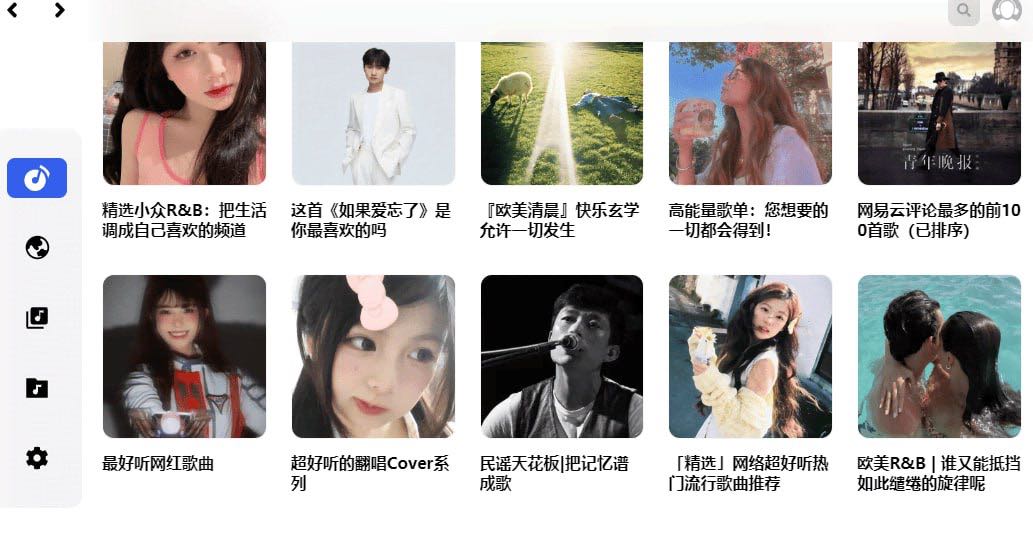
Task: Switch to the globe explore tab
Action: click(37, 248)
